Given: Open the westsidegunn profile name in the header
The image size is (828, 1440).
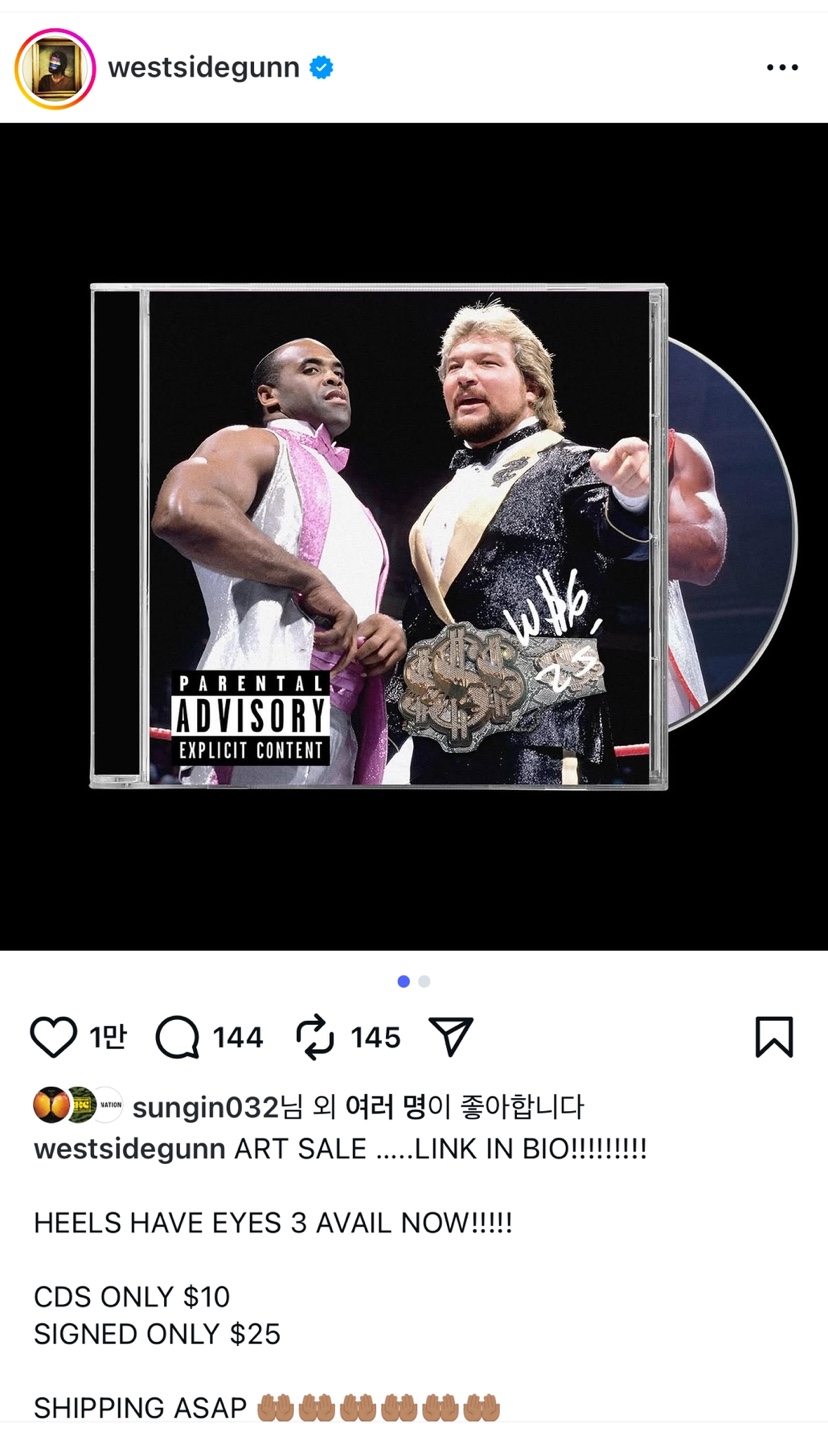Looking at the screenshot, I should point(204,68).
